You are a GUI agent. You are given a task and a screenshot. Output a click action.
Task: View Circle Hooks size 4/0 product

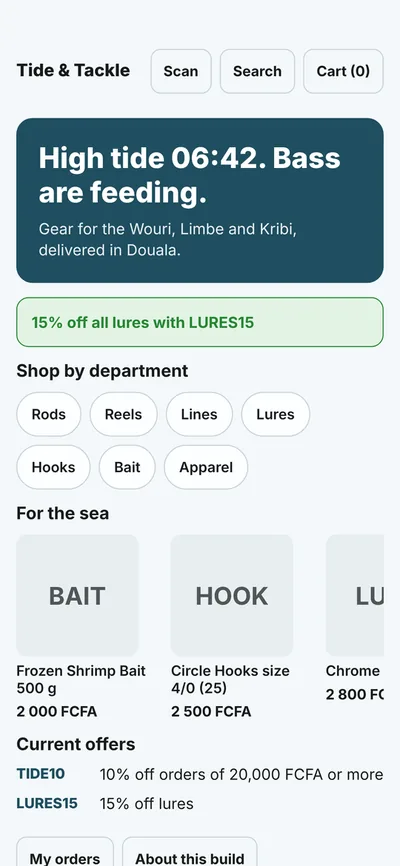[232, 627]
